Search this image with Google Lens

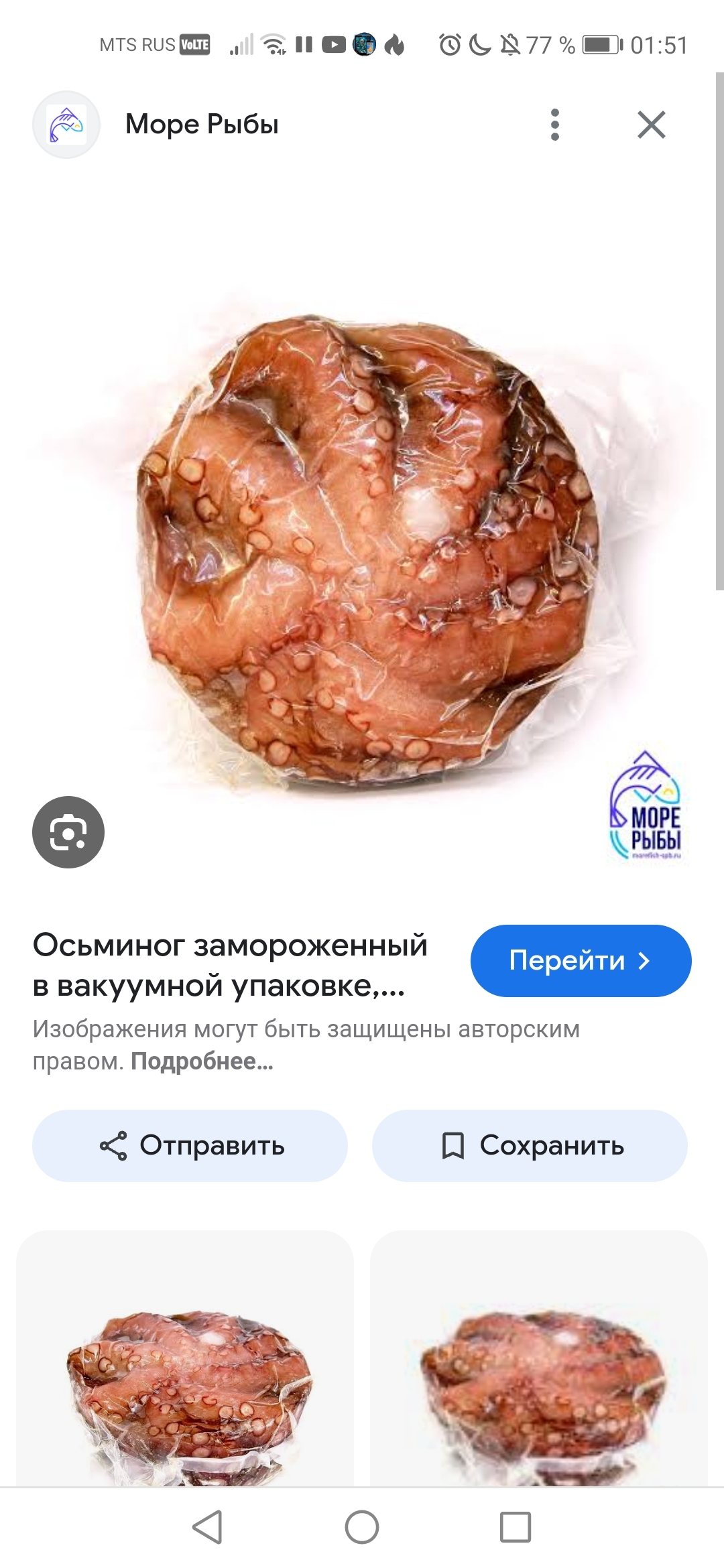(x=68, y=832)
